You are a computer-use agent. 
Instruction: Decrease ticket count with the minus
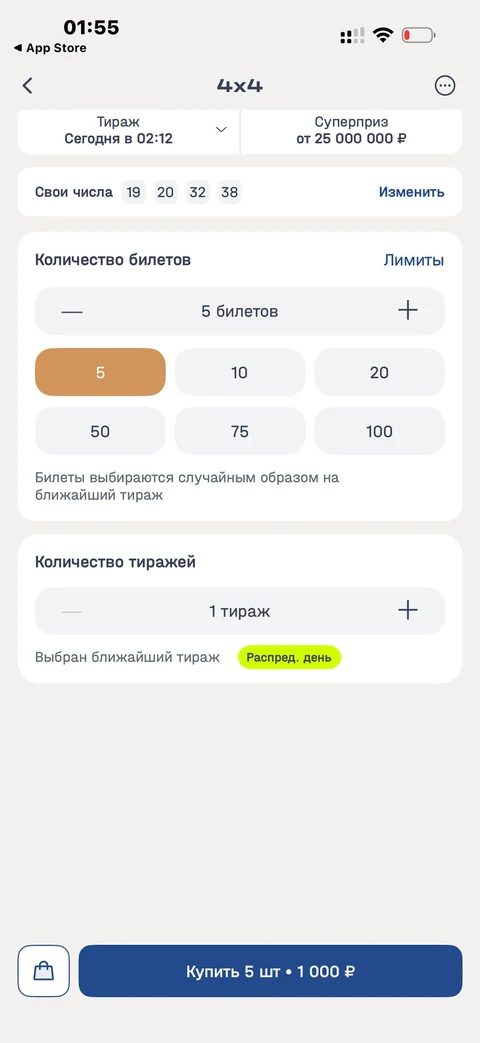72,311
